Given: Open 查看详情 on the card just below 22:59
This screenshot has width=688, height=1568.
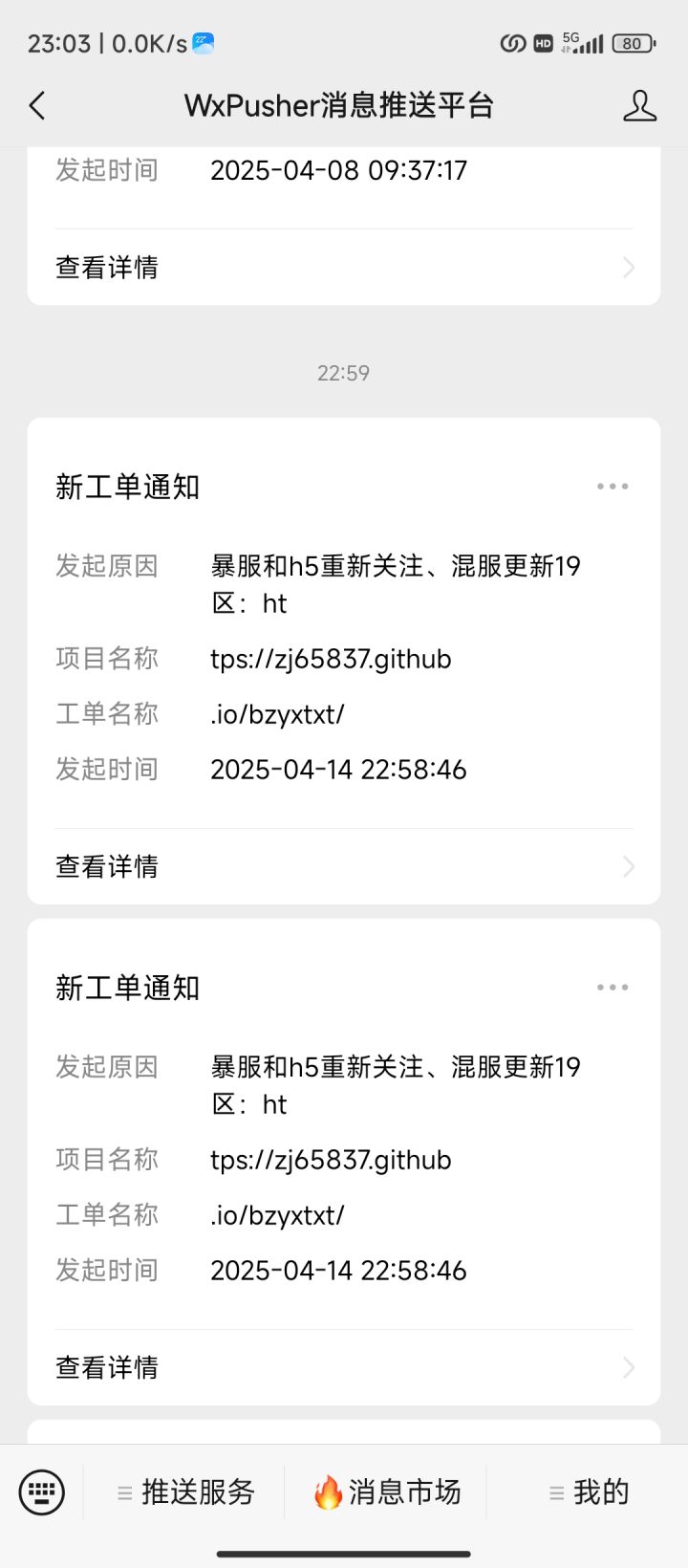Looking at the screenshot, I should pos(344,866).
